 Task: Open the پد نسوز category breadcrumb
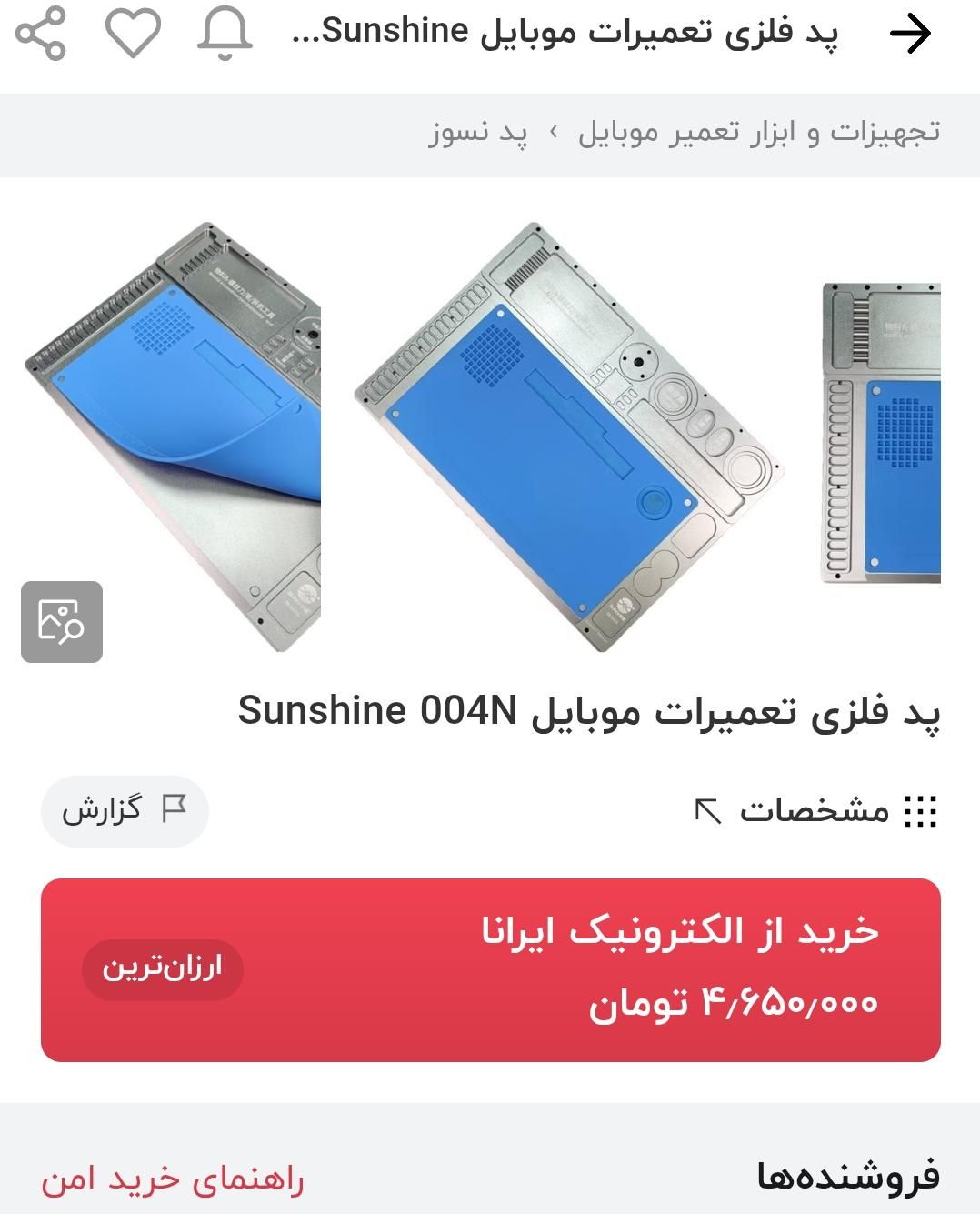(478, 133)
